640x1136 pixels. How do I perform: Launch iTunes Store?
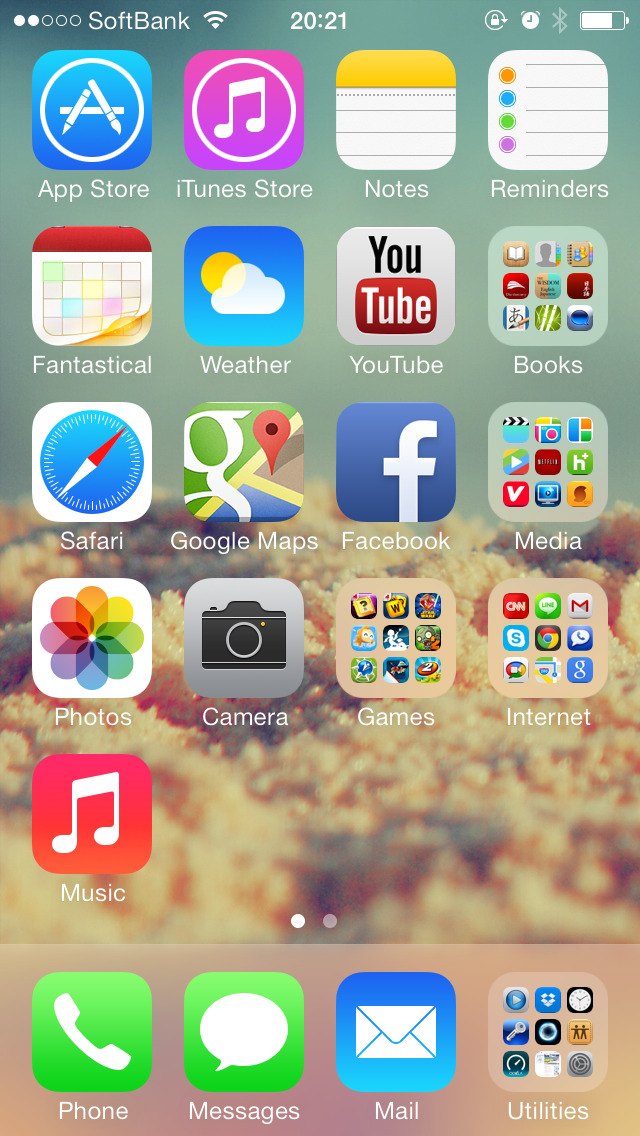coord(244,110)
